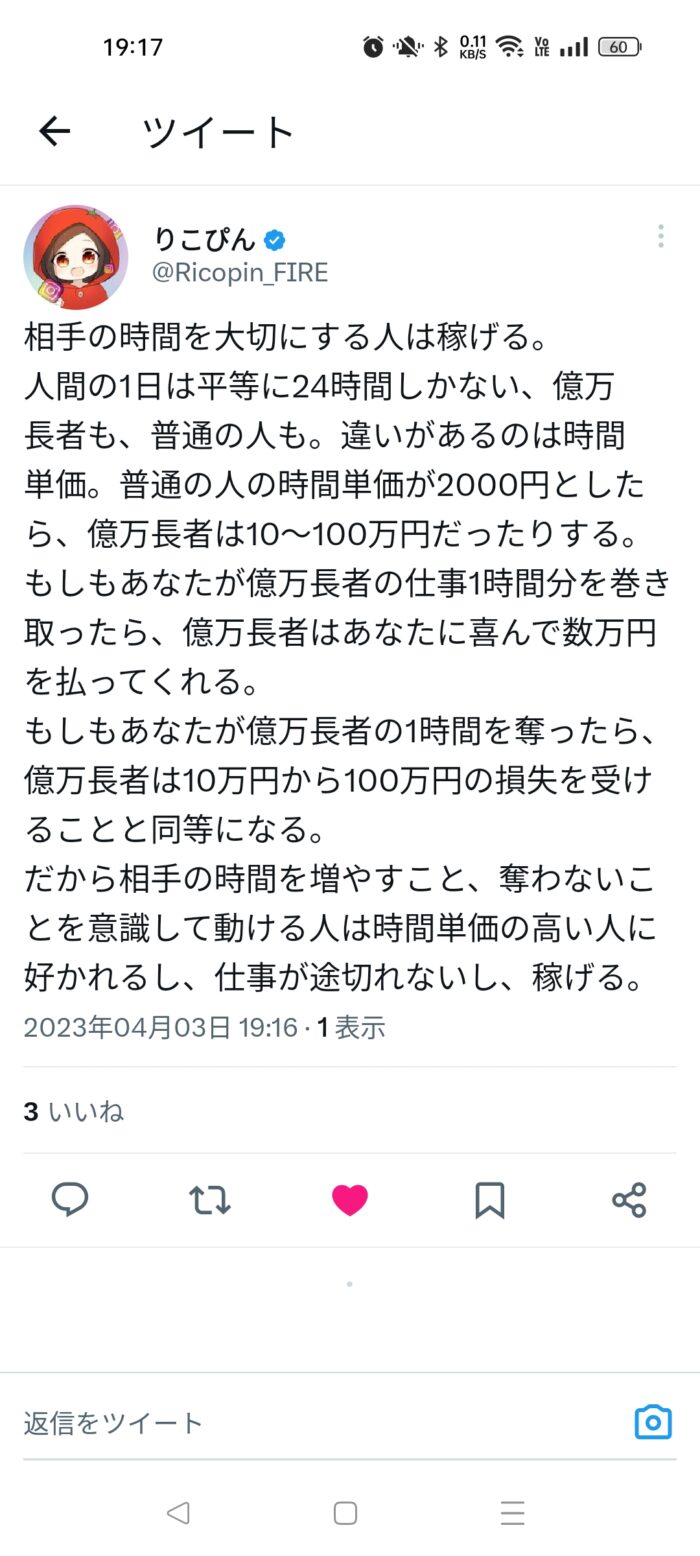Unlike the tweet via the pink heart
Viewport: 700px width, 1556px height.
pos(349,1198)
